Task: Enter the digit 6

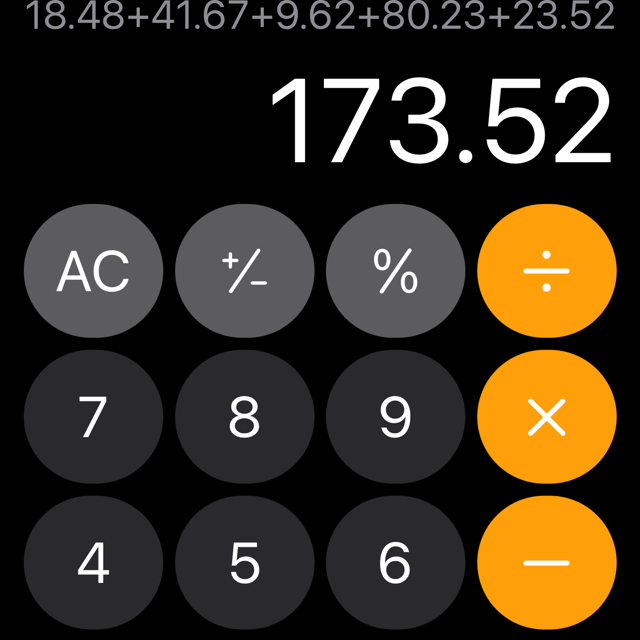Action: (x=396, y=564)
